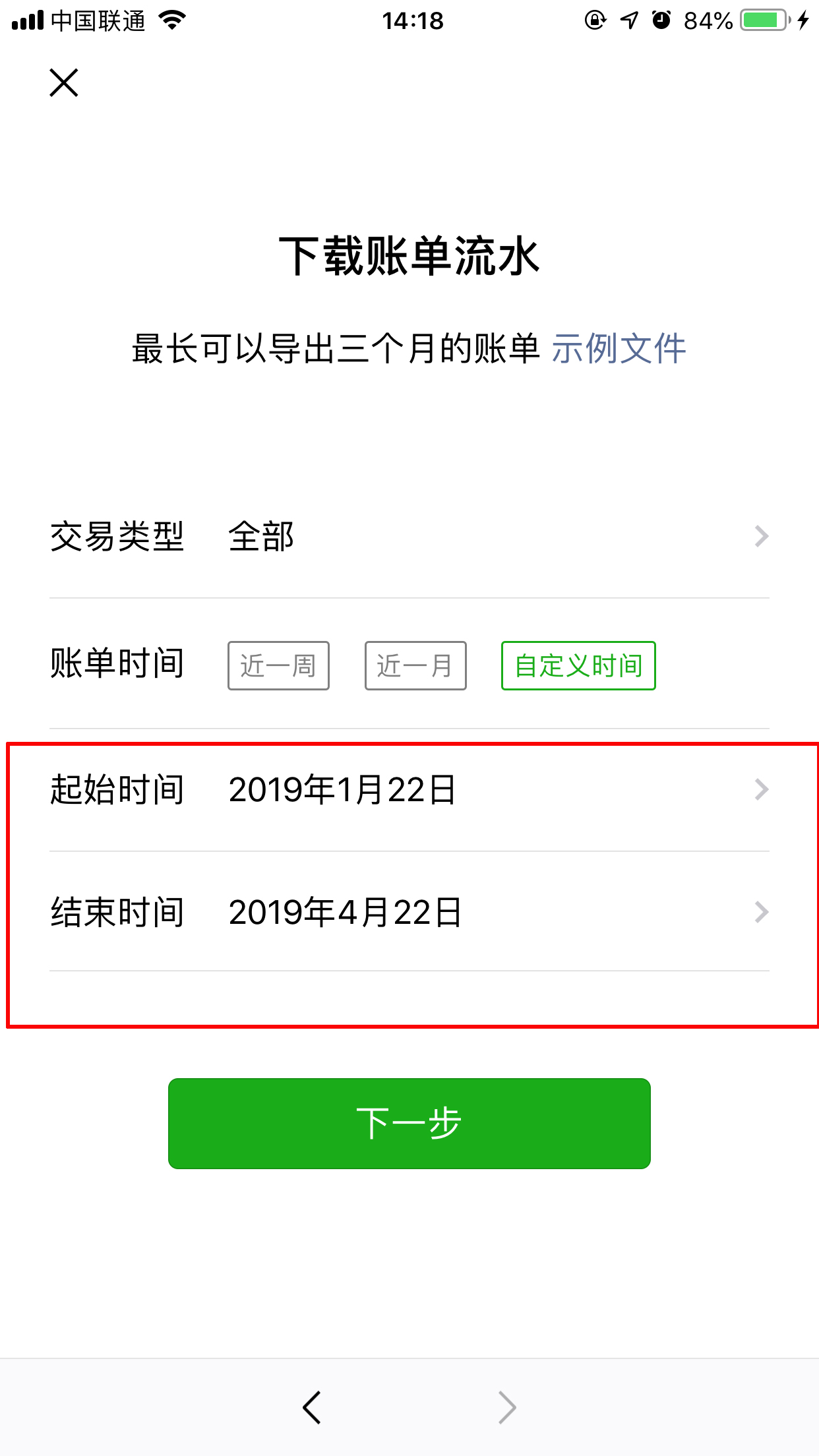Image resolution: width=819 pixels, height=1456 pixels.
Task: Change the 结束时间 end date
Action: pos(409,912)
